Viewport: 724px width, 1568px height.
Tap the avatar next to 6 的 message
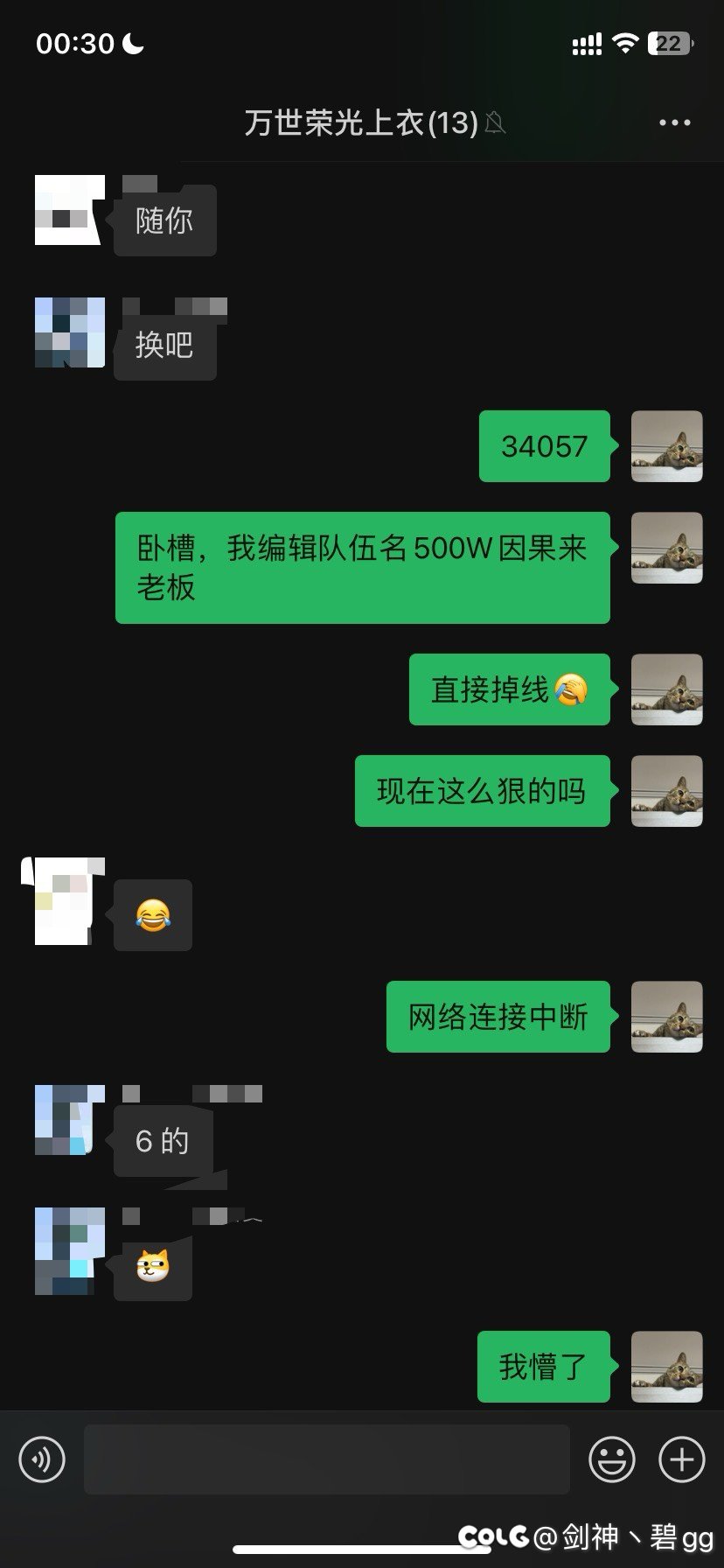point(70,1120)
